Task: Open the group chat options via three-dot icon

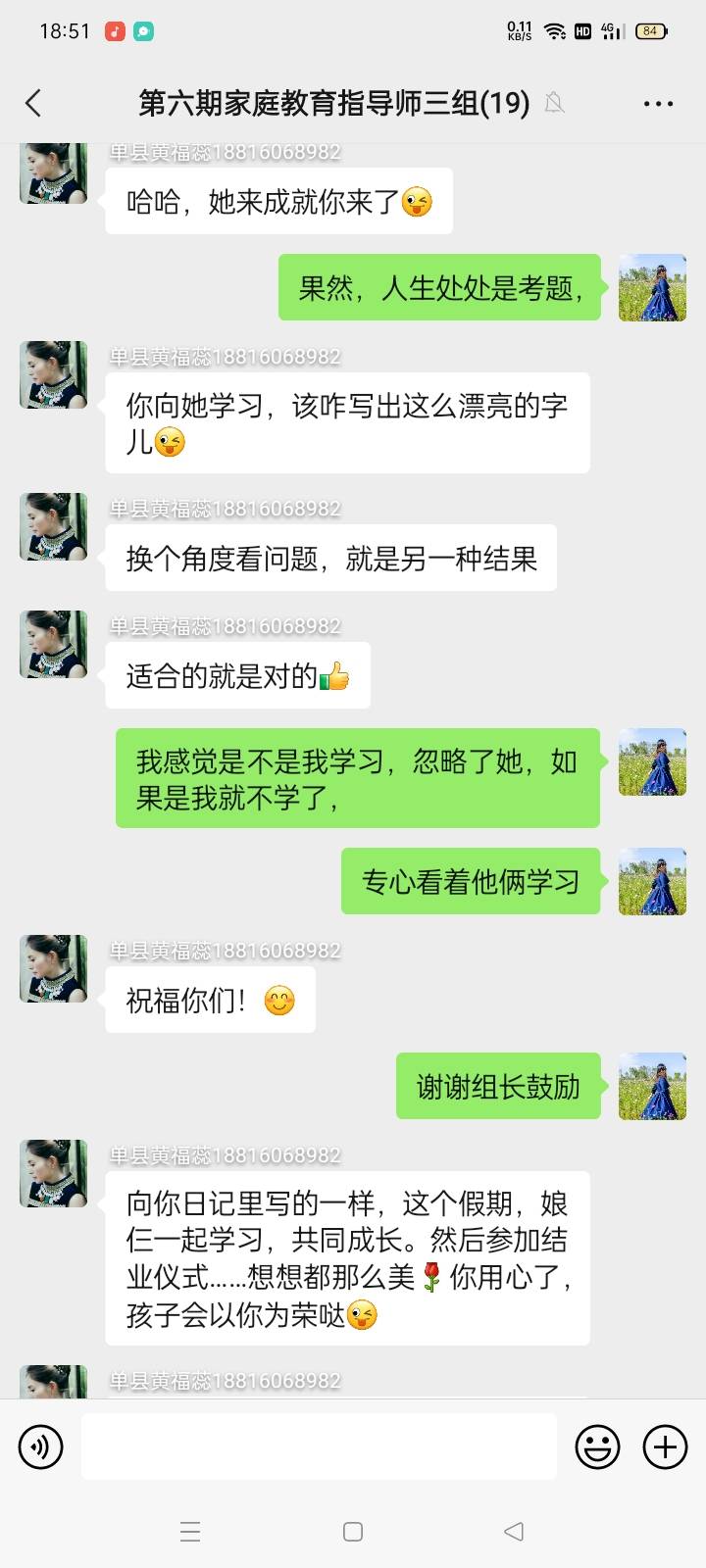Action: (x=658, y=102)
